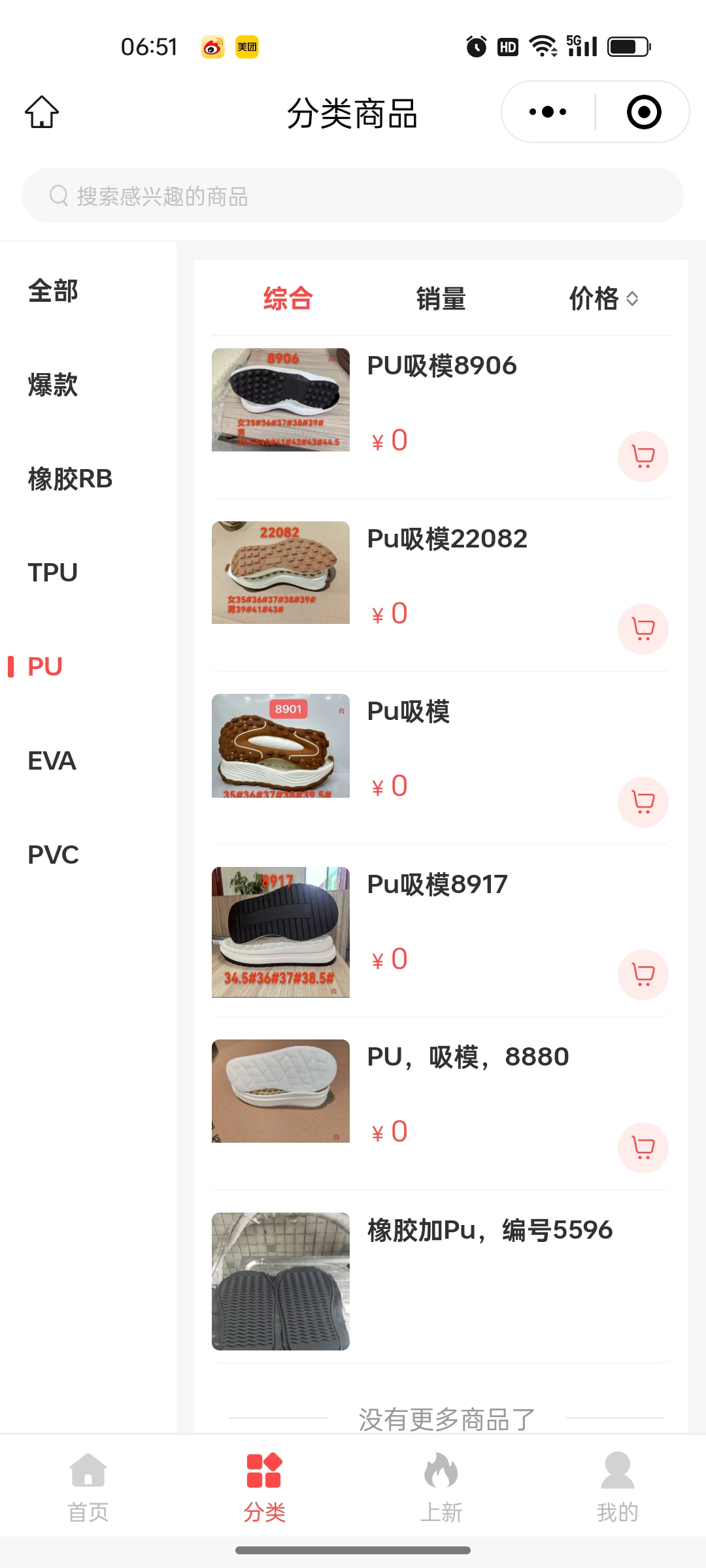This screenshot has width=706, height=1568.
Task: Open the mini program more options menu
Action: pyautogui.click(x=548, y=112)
